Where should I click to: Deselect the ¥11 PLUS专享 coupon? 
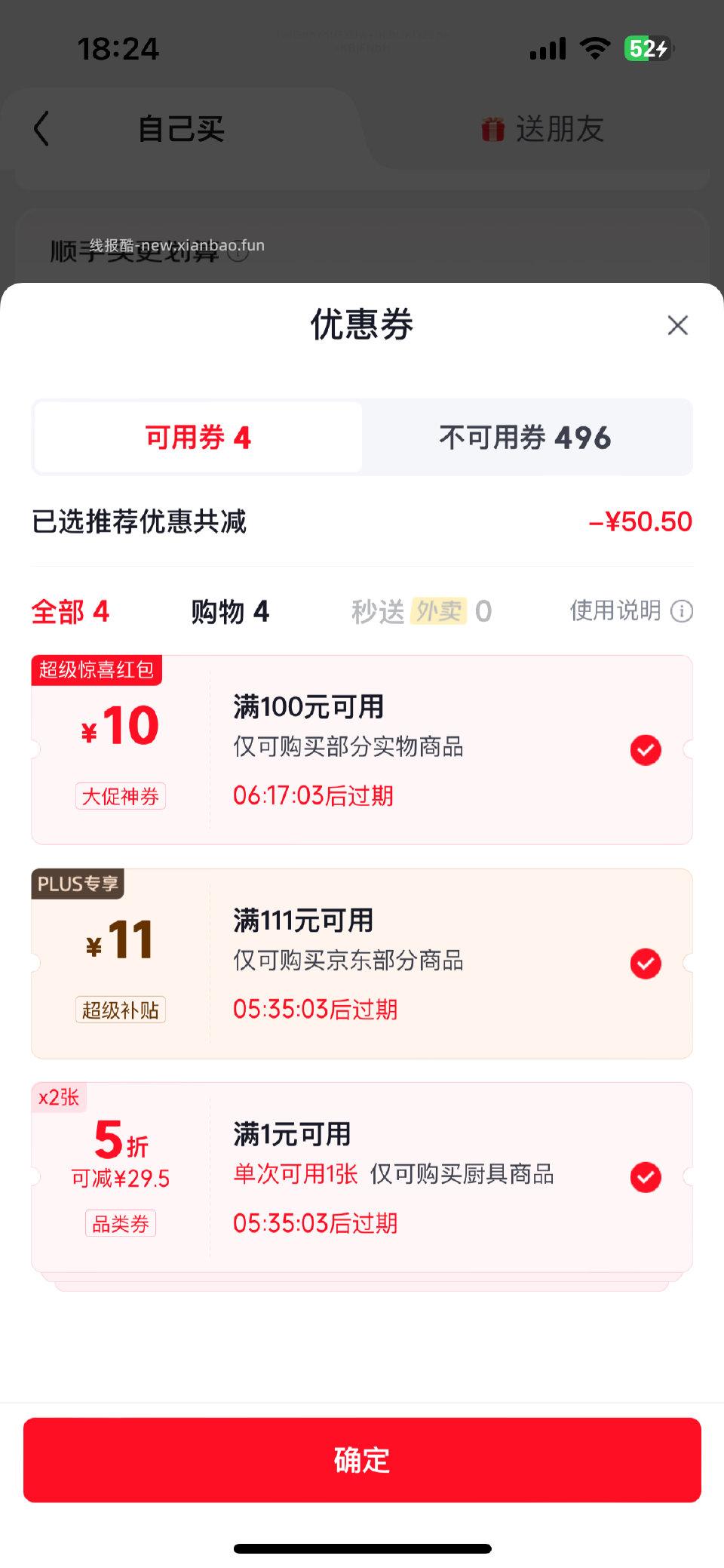[x=645, y=963]
